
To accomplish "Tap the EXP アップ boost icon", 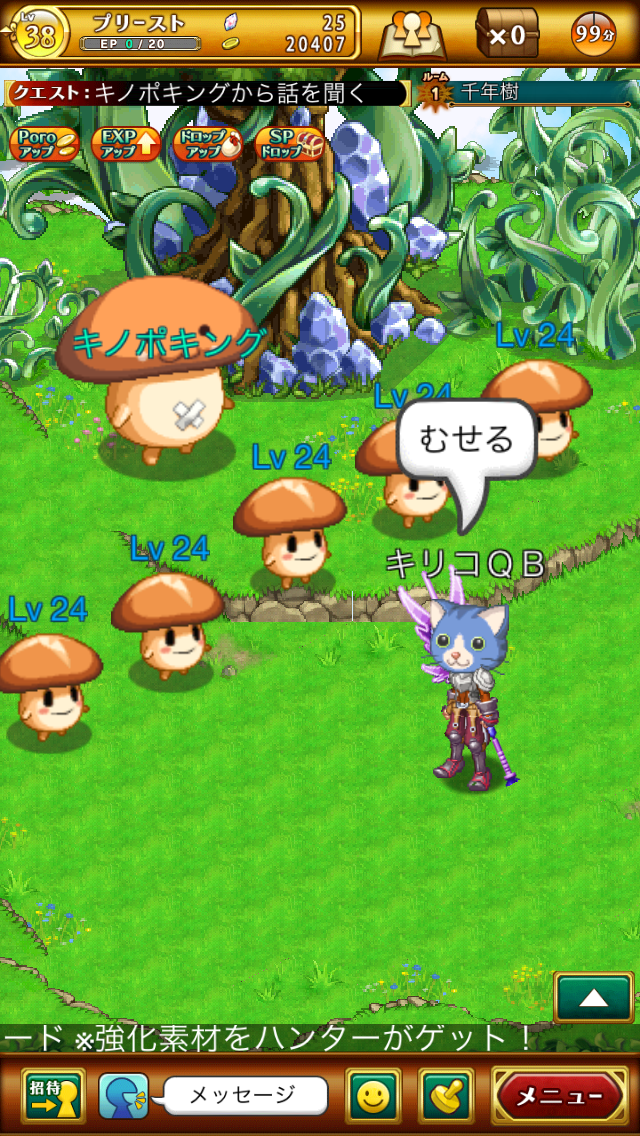I will tap(126, 143).
